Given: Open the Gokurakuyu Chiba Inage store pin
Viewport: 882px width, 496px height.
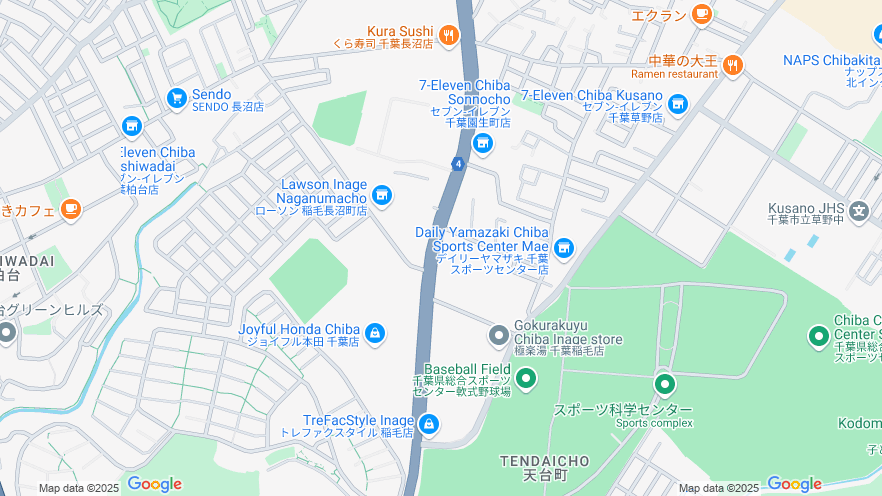Looking at the screenshot, I should click(x=498, y=334).
